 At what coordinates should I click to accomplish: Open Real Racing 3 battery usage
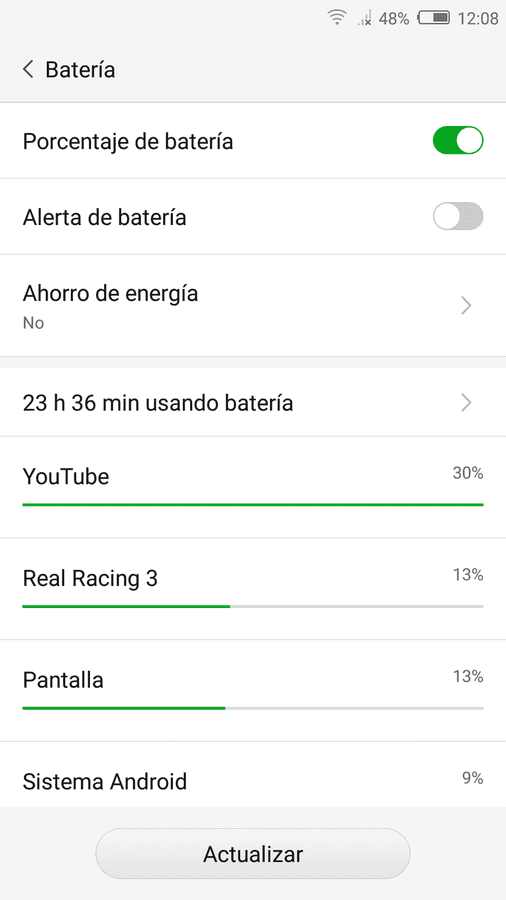pos(253,588)
